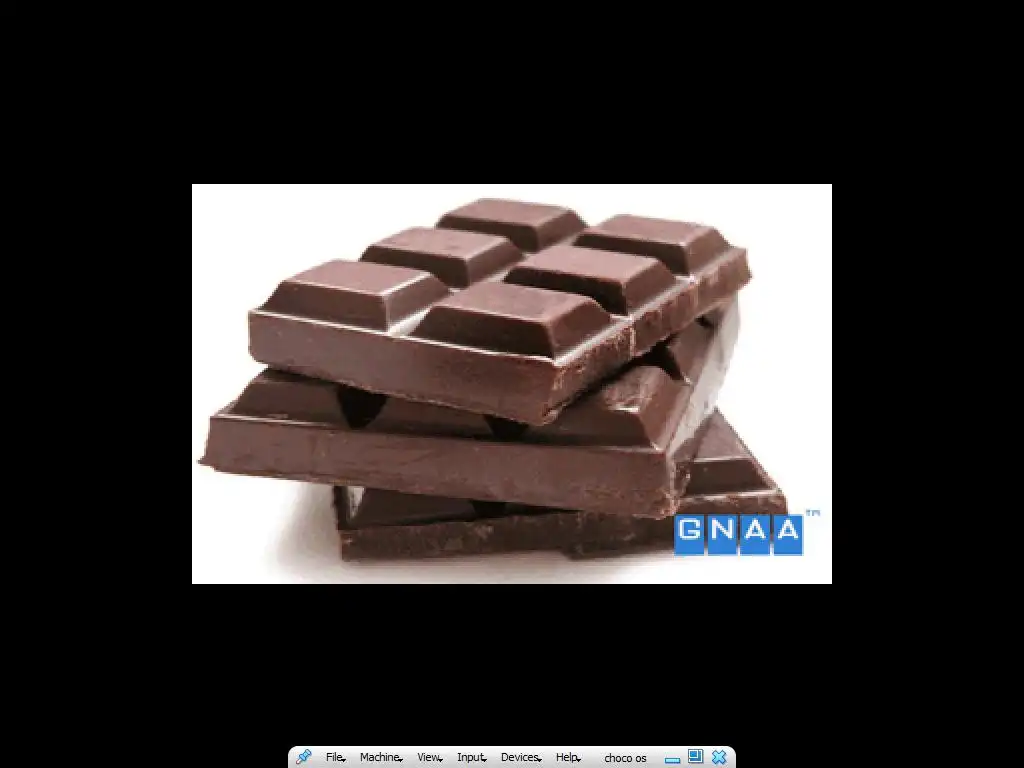Screen dimensions: 1024x768
Task: Minimize the choco os window
Action: [x=672, y=759]
